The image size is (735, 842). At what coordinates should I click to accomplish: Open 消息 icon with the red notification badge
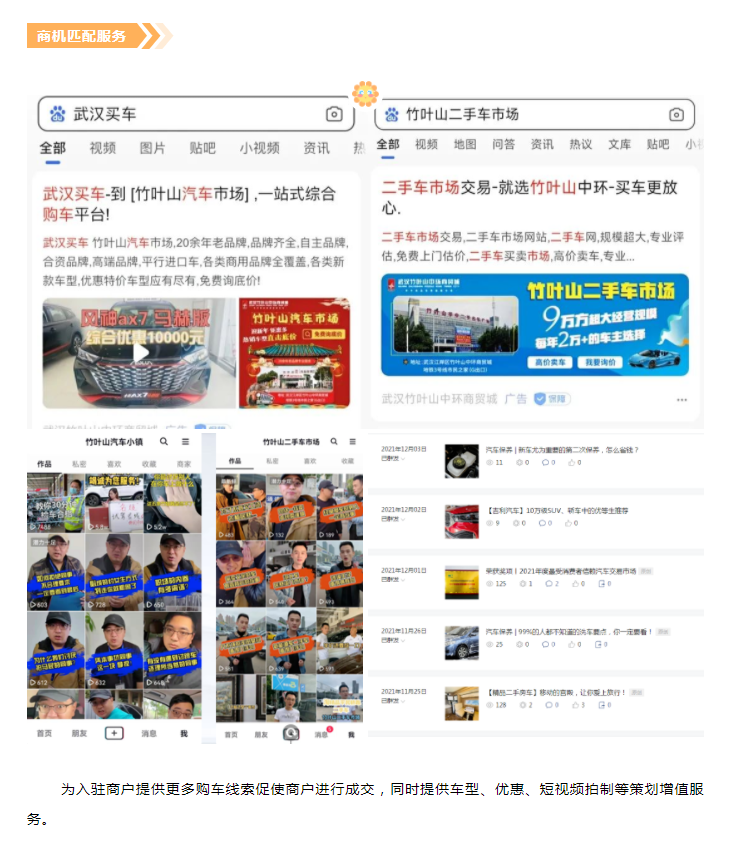coord(321,733)
